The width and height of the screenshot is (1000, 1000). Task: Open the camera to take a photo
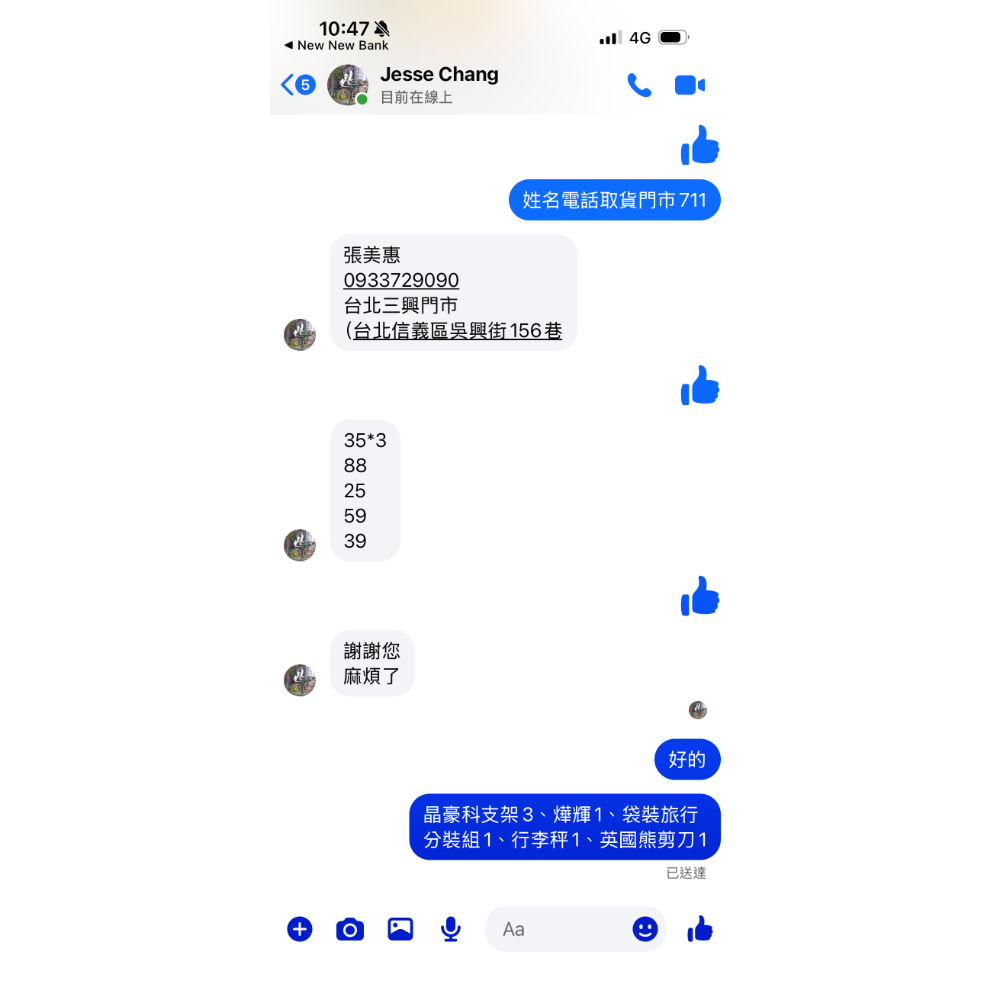point(350,929)
